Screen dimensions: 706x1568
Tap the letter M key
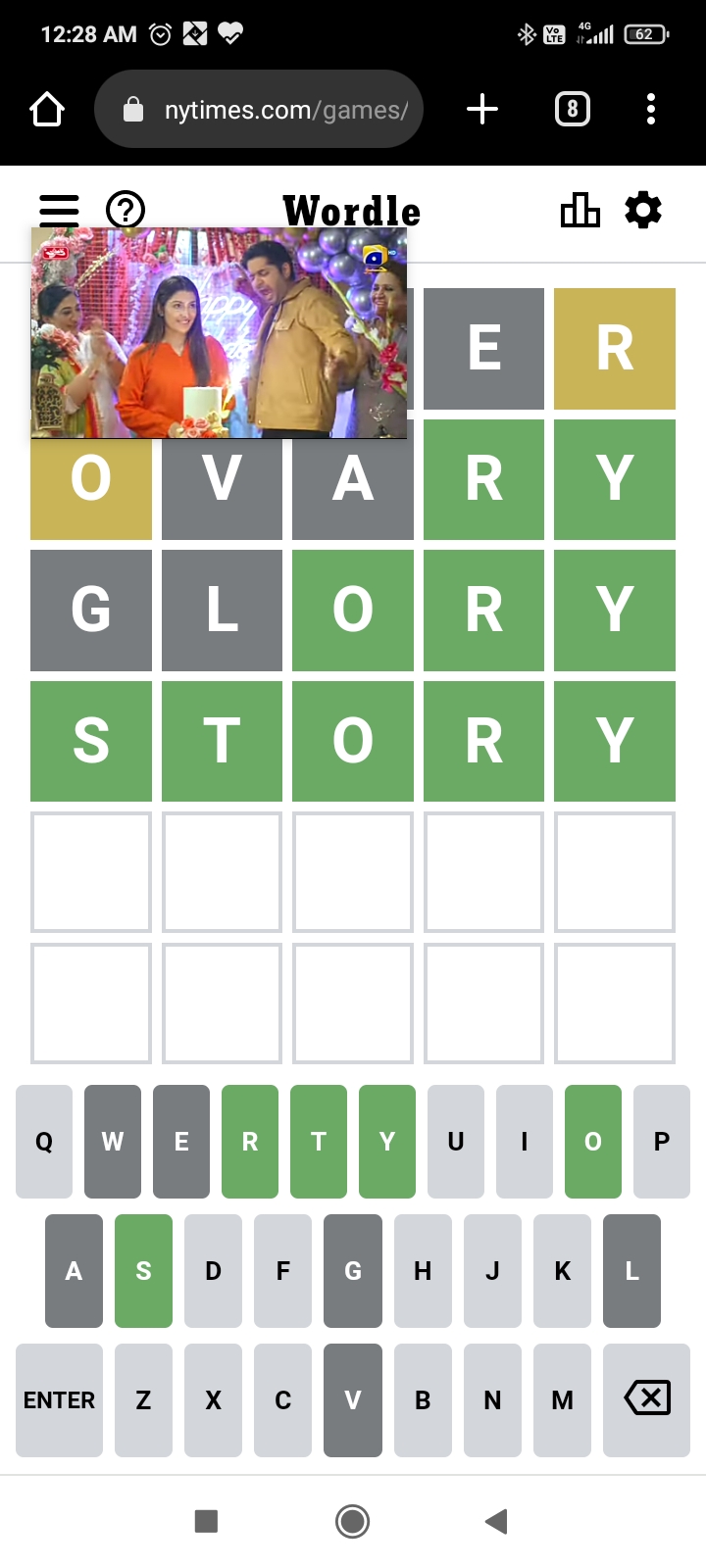coord(562,1399)
